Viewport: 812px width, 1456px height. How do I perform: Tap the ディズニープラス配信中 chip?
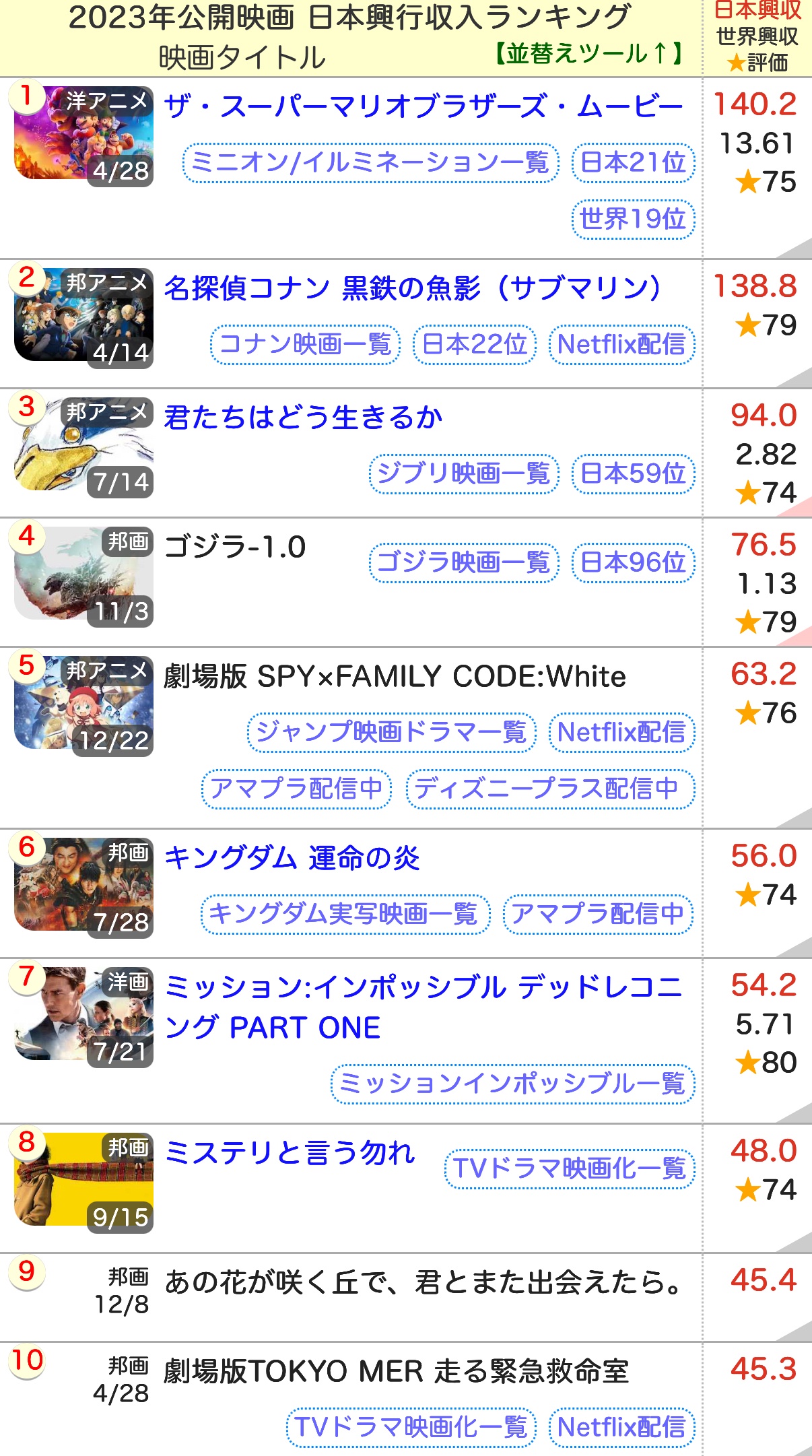(549, 789)
